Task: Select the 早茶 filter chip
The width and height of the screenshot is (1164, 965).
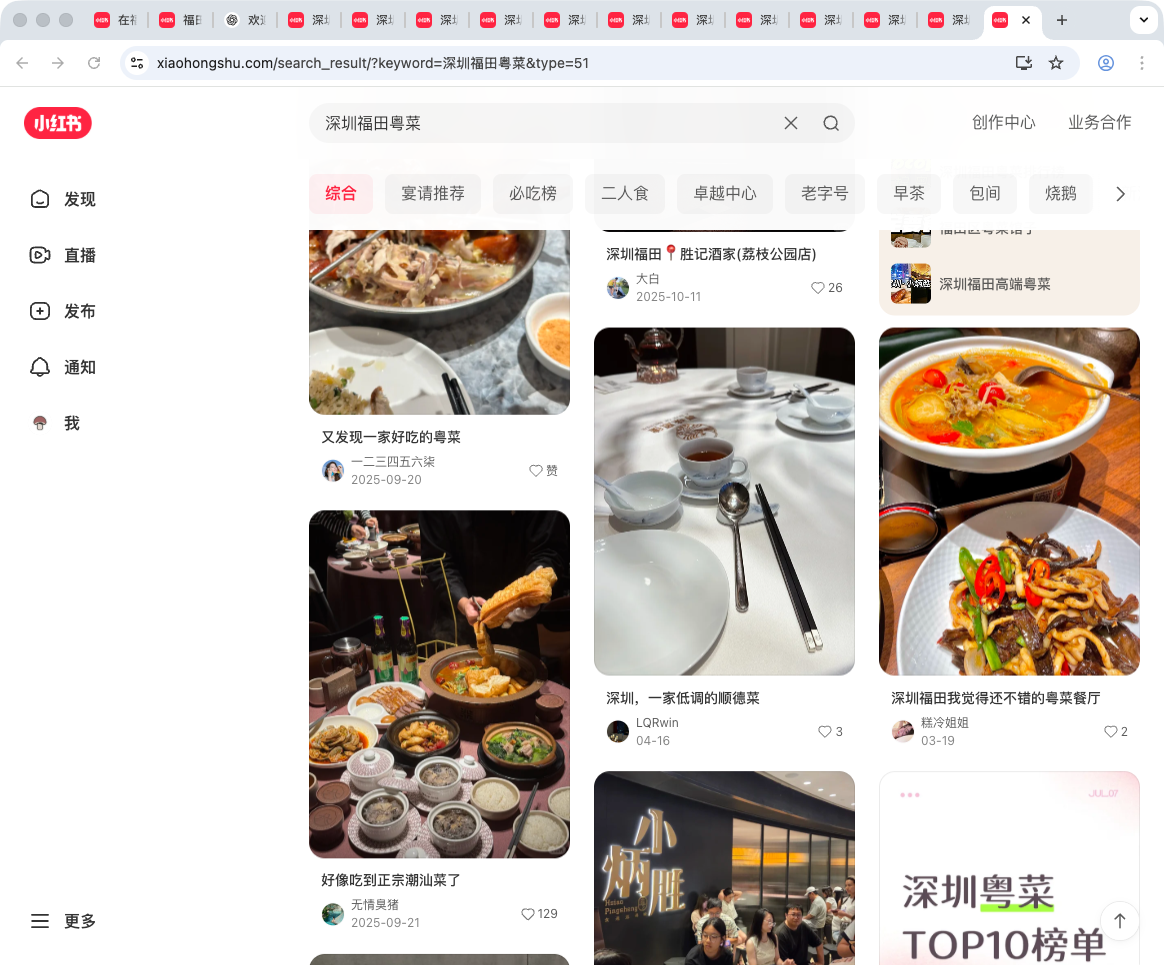Action: pos(909,194)
